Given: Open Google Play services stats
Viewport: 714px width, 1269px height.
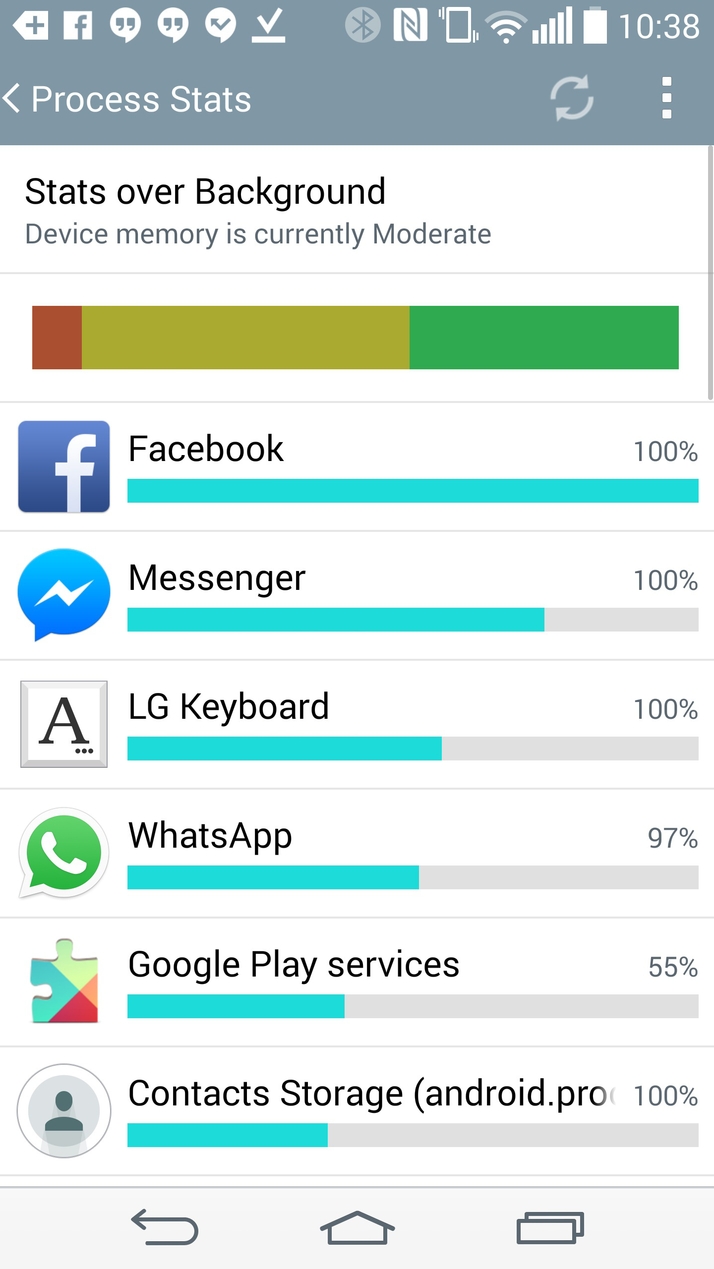Looking at the screenshot, I should [357, 983].
